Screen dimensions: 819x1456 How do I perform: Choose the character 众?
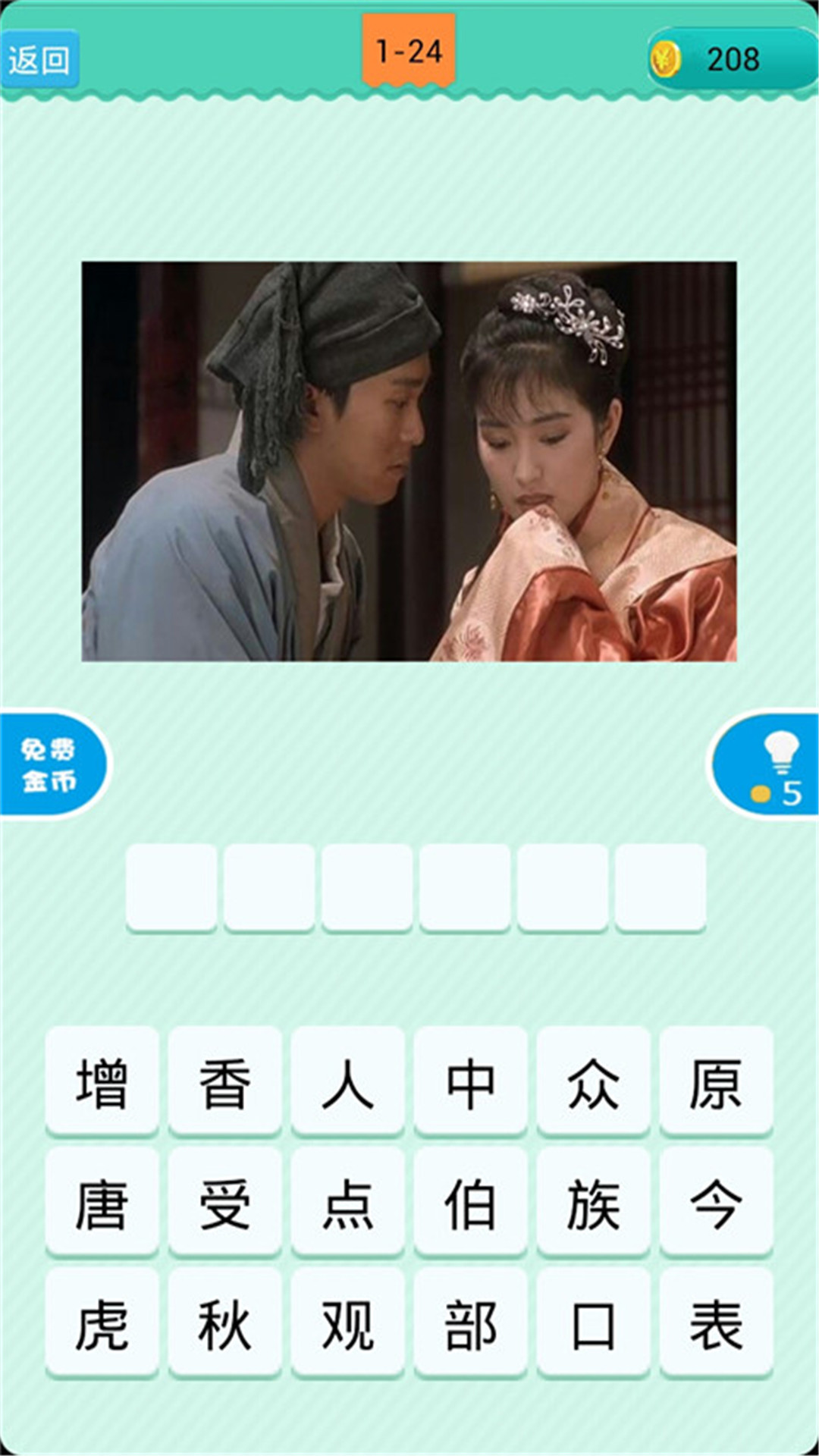click(x=593, y=1083)
